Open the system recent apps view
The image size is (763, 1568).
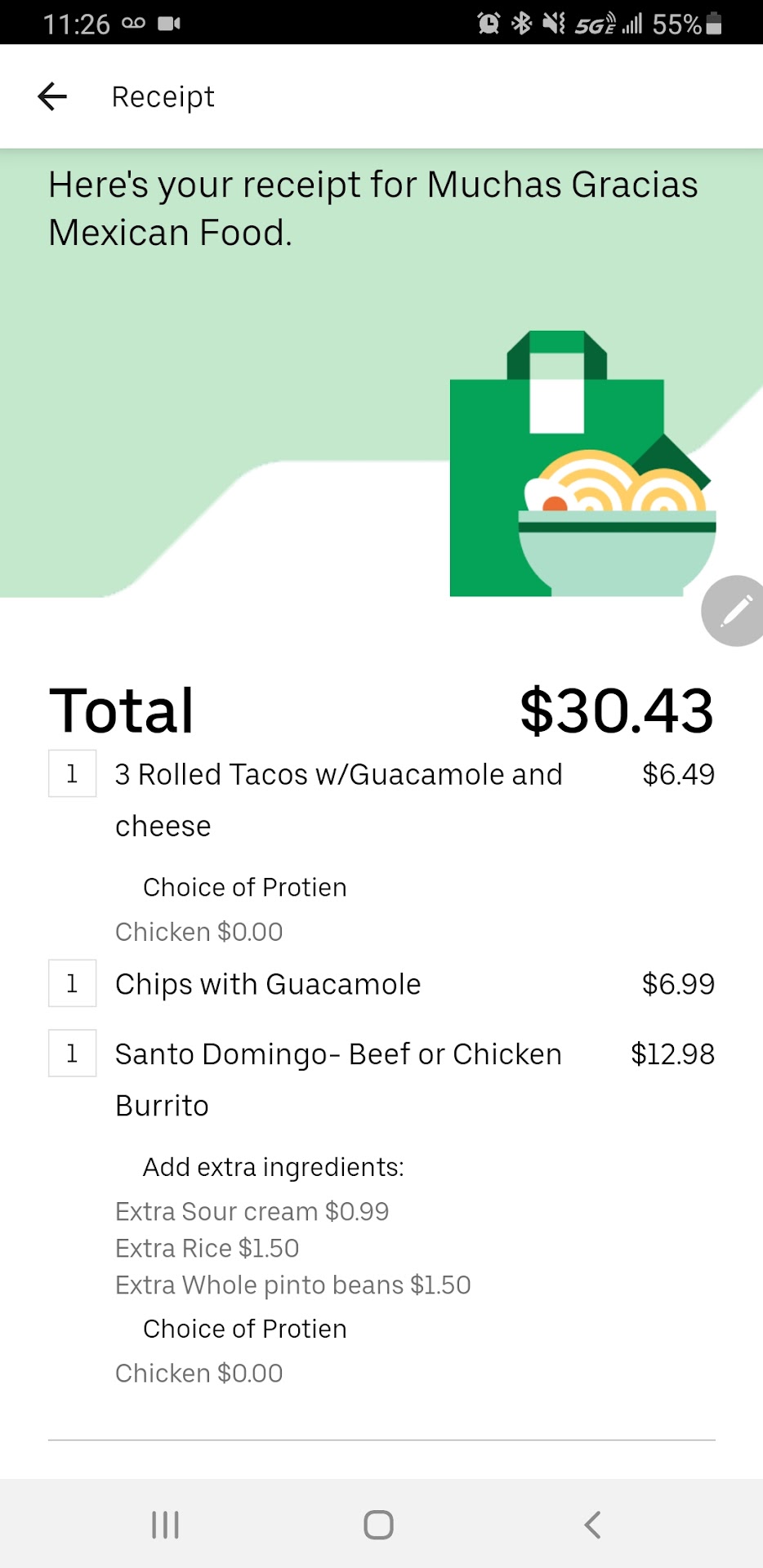click(x=165, y=1525)
